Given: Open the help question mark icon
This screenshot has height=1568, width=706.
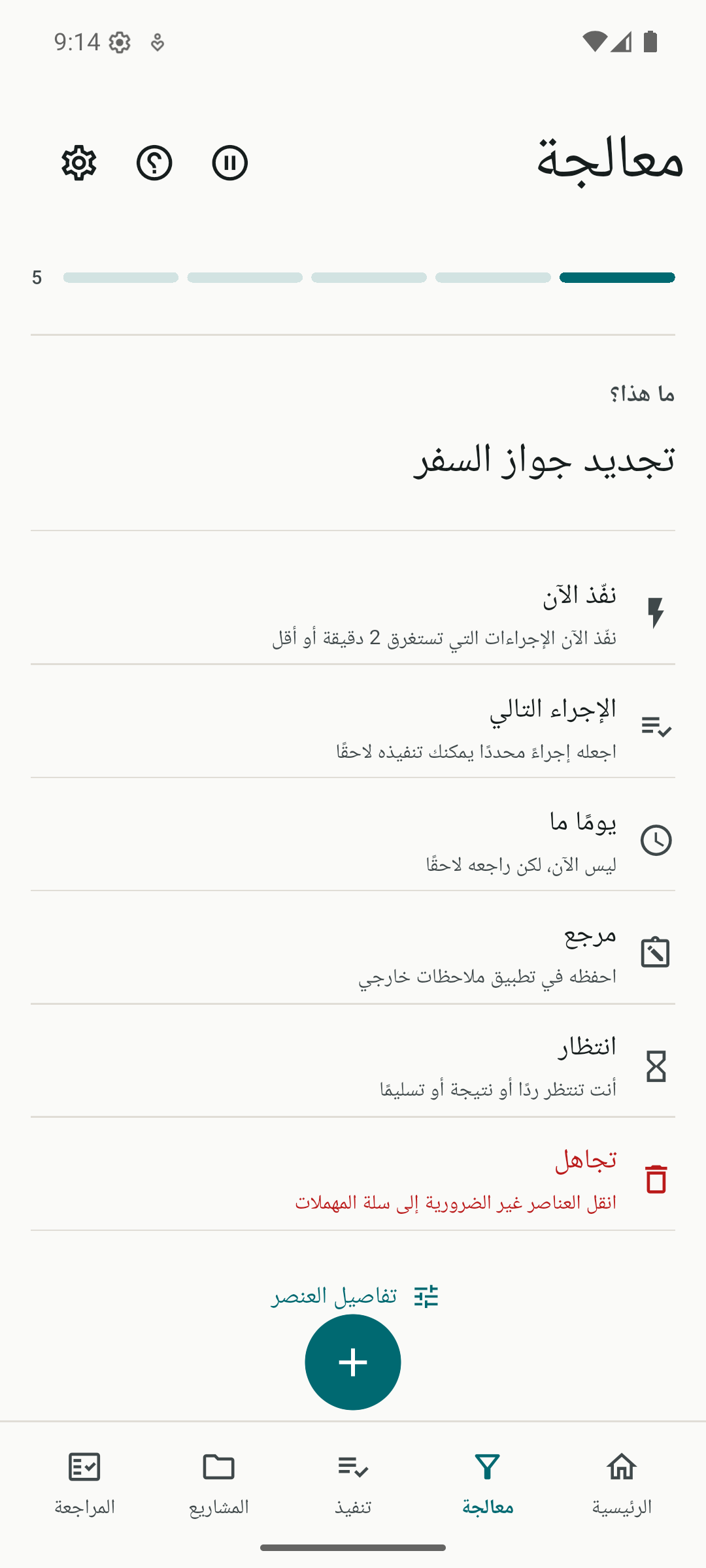Looking at the screenshot, I should coord(154,163).
